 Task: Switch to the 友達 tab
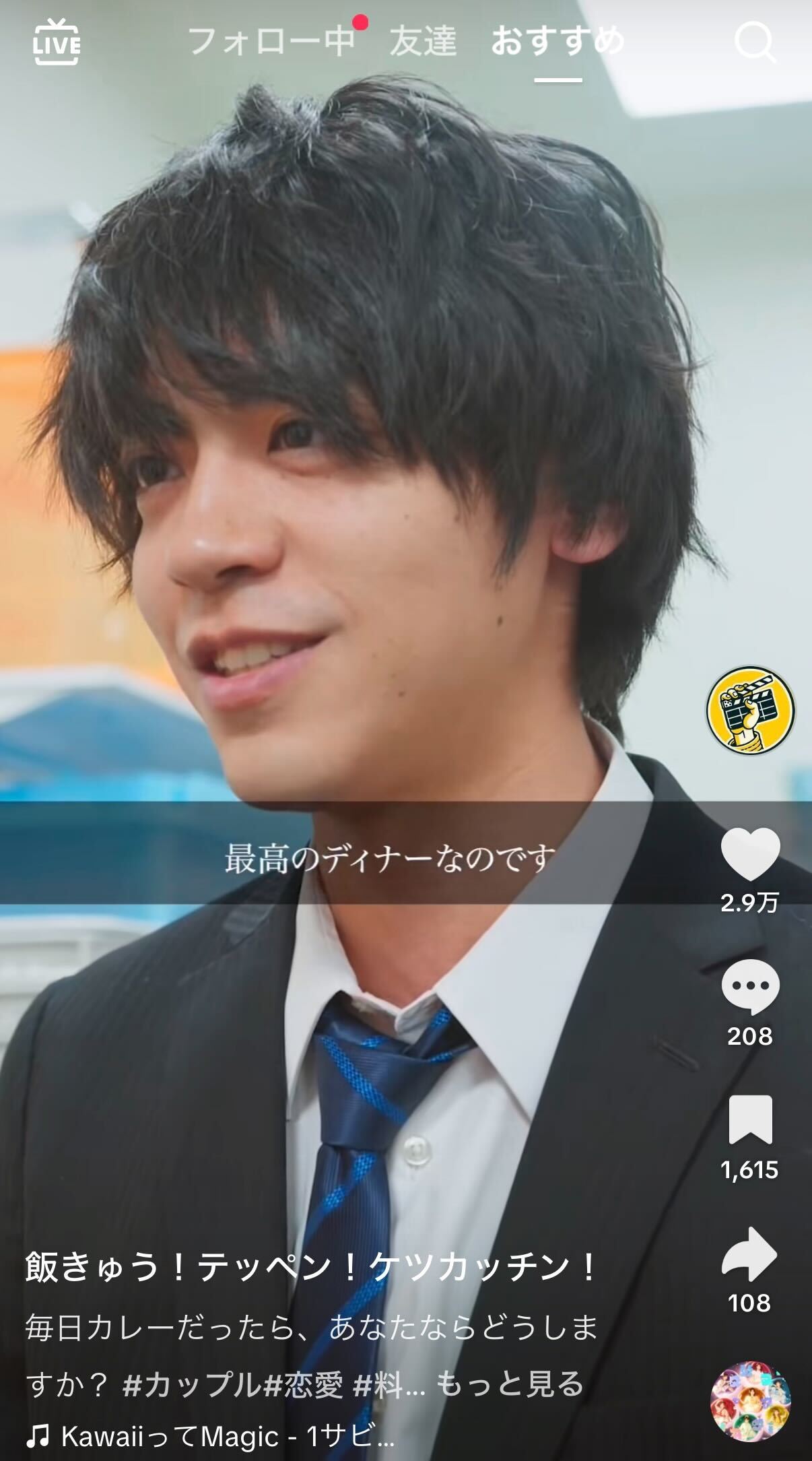pos(423,41)
